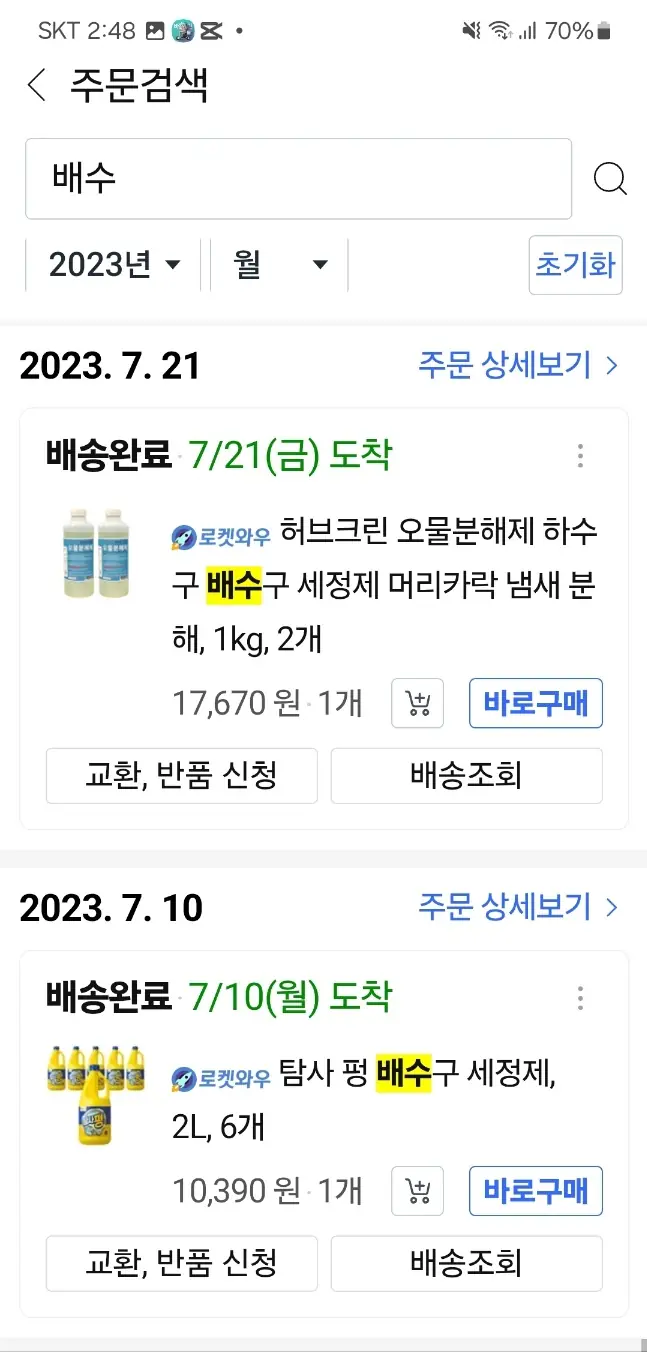
Task: Request 교환, 반품 신청 for 7/10 order
Action: [x=182, y=1263]
